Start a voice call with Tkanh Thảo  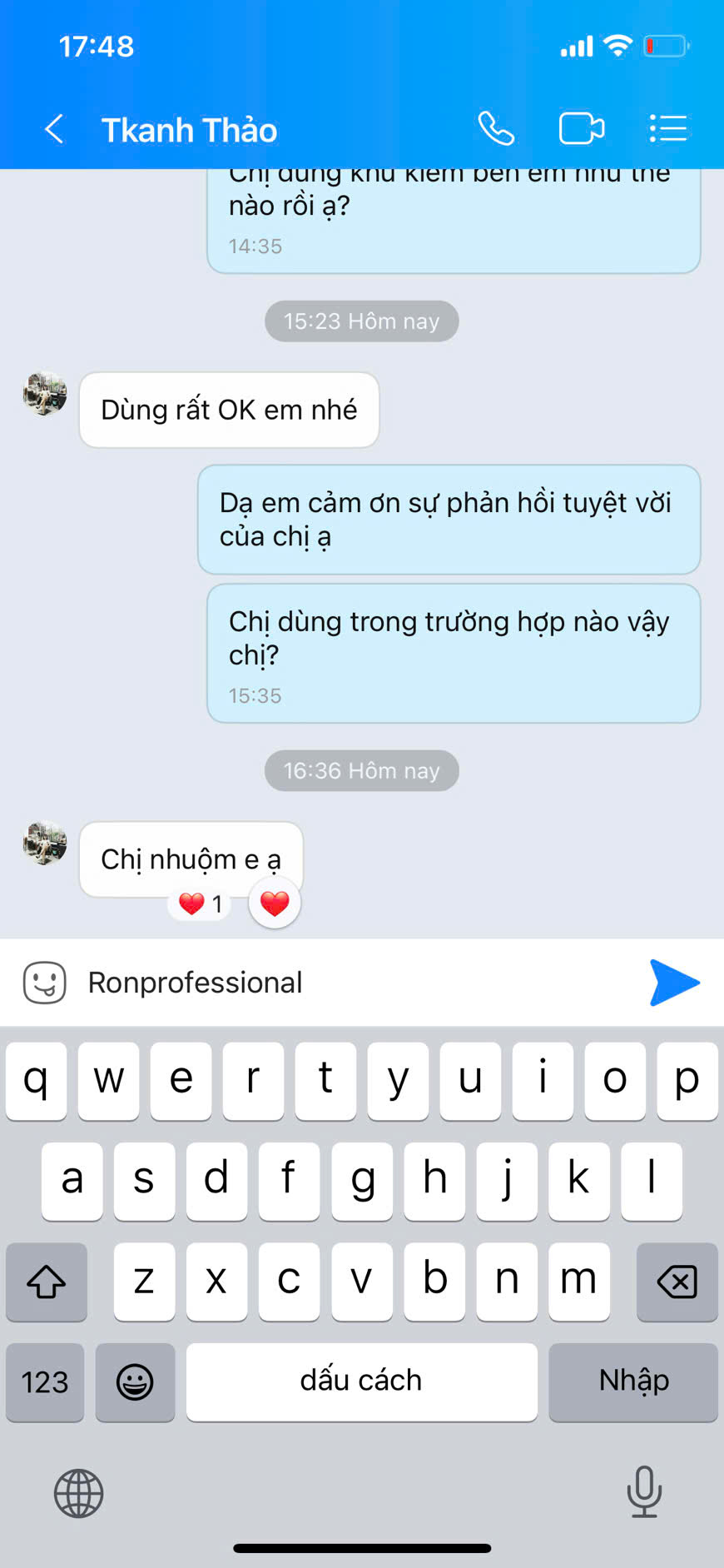[x=496, y=129]
